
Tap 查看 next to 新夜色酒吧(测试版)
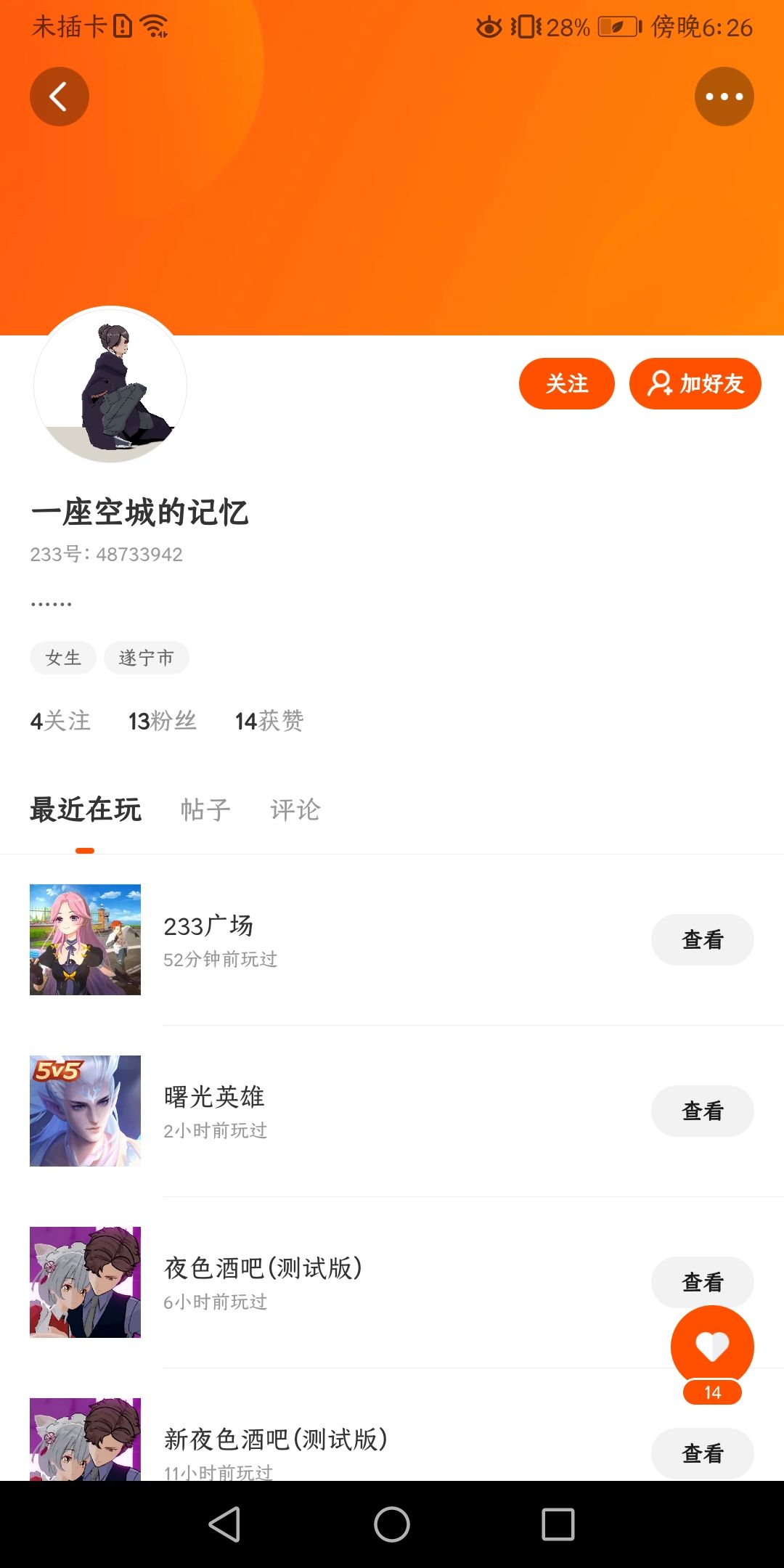[702, 1453]
